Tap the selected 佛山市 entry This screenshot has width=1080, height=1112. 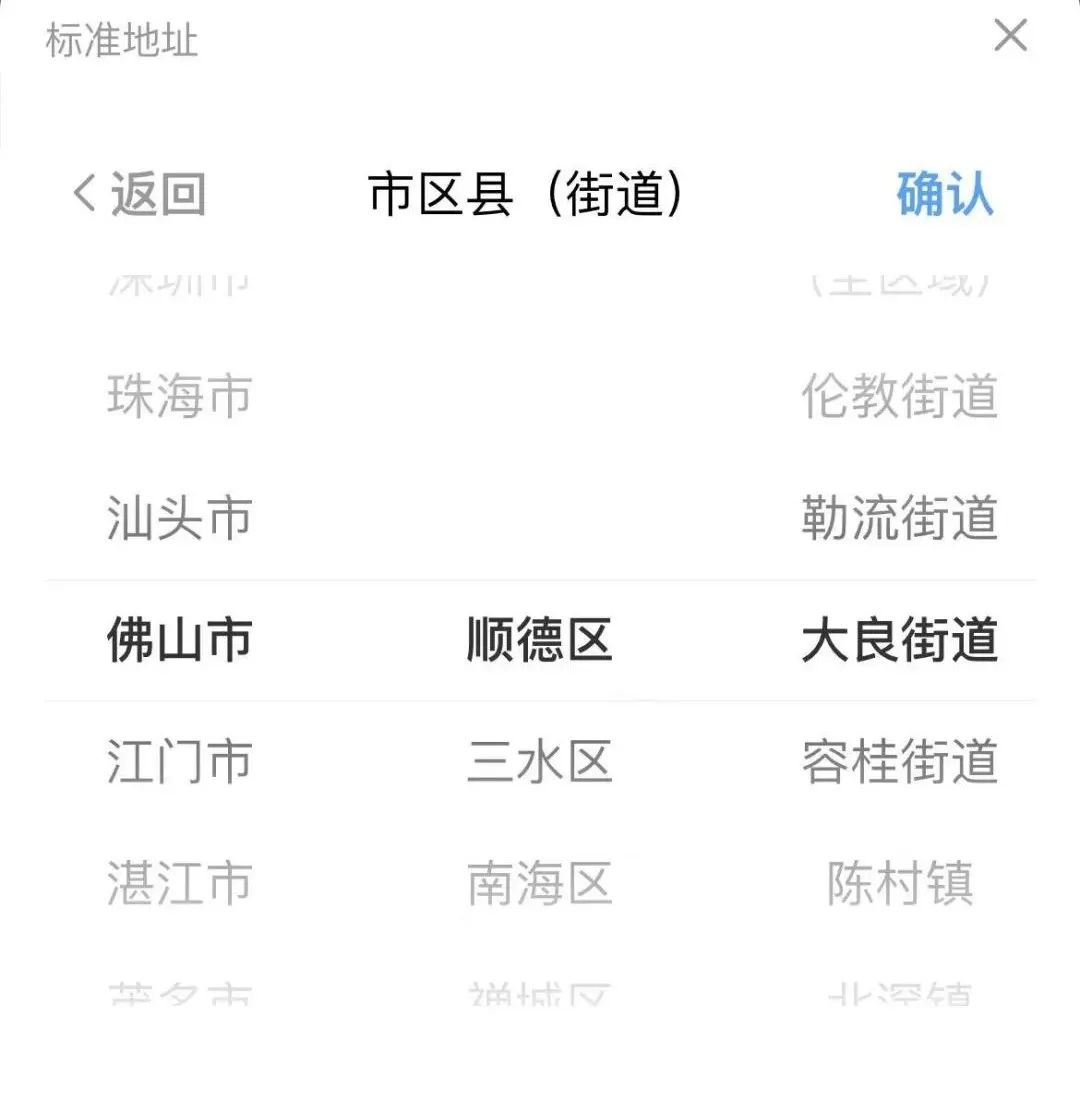[179, 640]
